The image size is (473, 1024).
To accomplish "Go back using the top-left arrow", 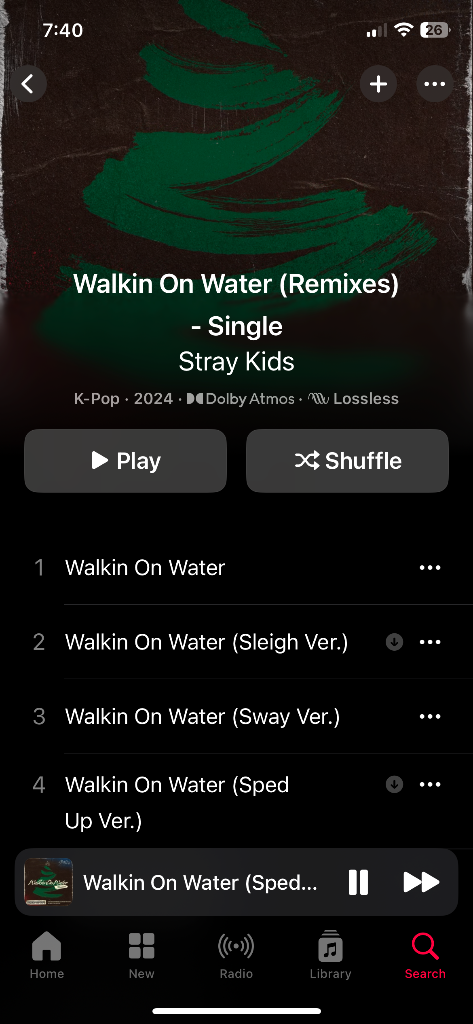I will click(x=28, y=84).
